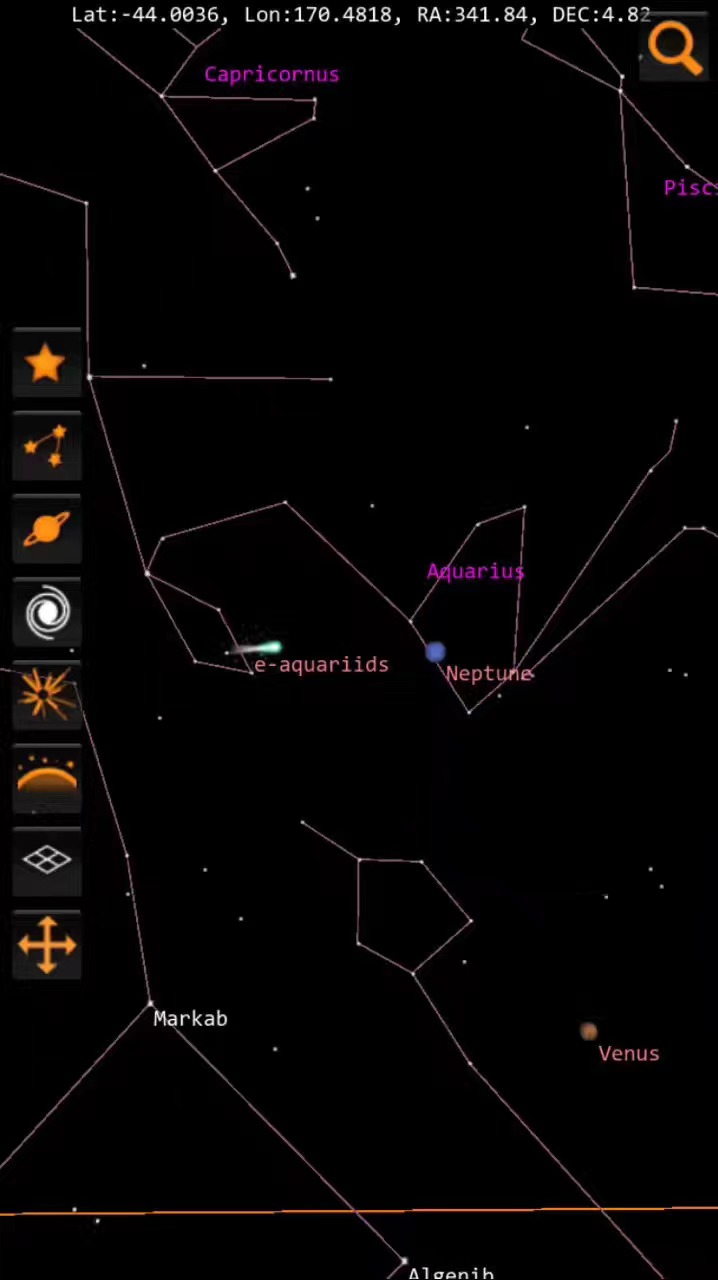Toggle the stars layer
718x1280 pixels.
pos(47,363)
